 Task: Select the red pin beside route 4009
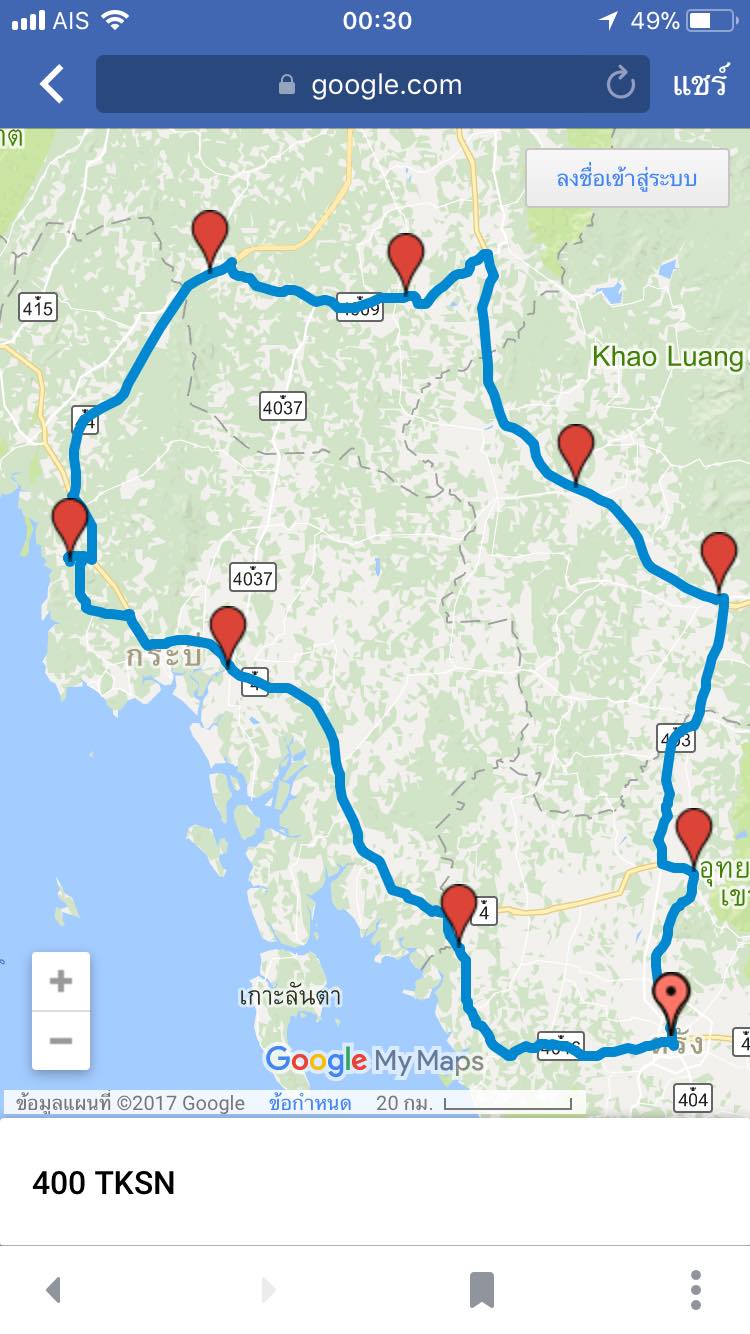[x=405, y=259]
